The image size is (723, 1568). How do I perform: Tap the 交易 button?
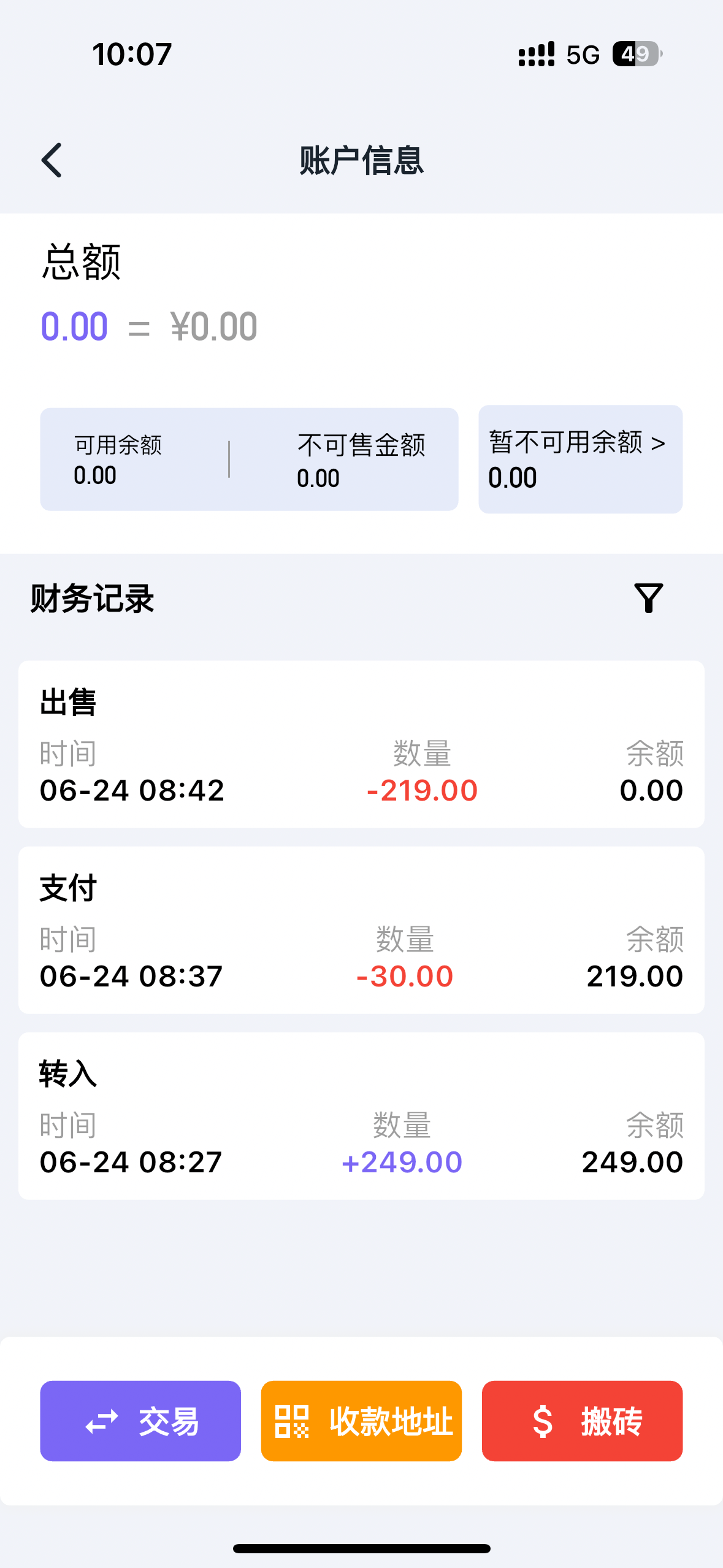pos(140,1421)
